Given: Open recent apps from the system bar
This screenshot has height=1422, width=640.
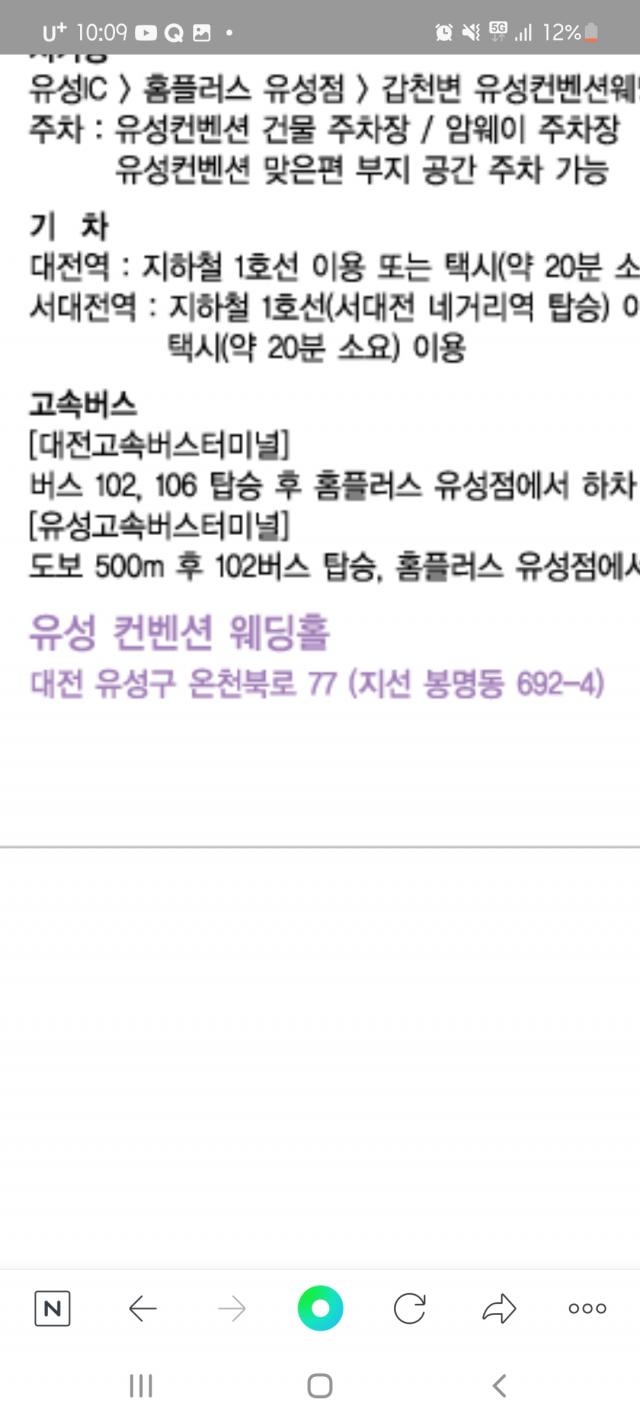Looking at the screenshot, I should [x=141, y=1385].
